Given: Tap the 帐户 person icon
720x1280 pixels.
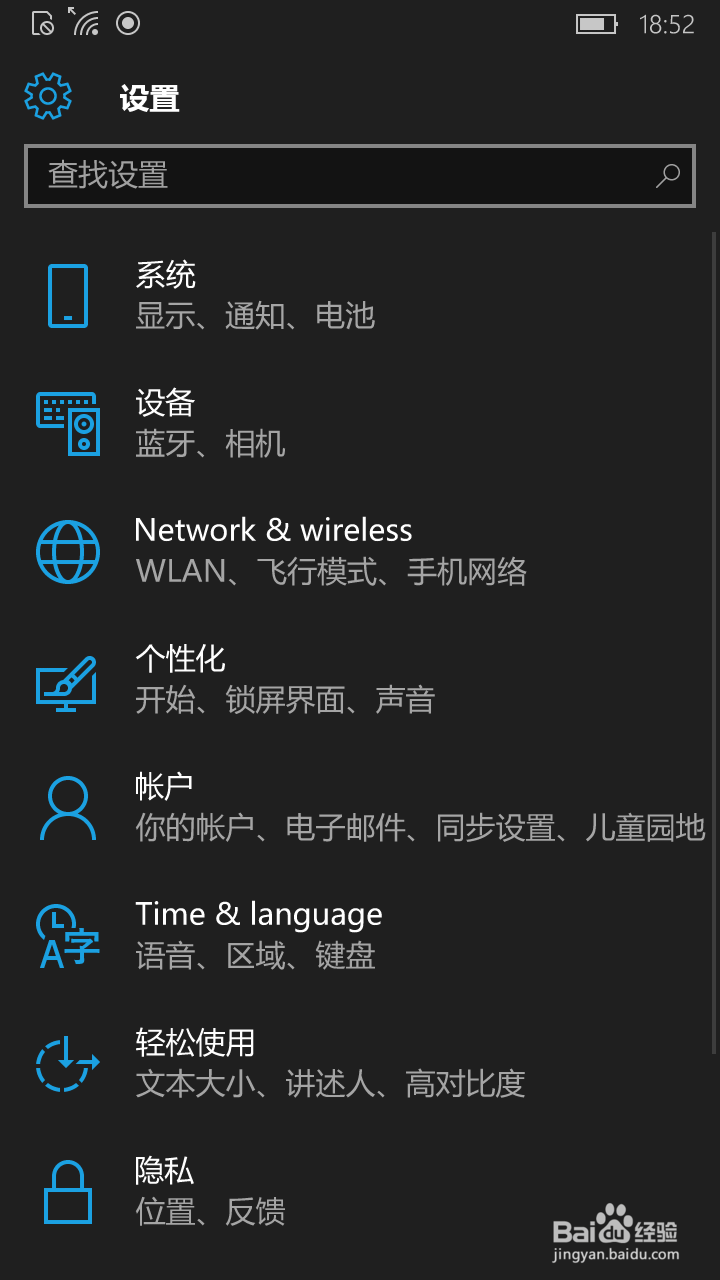Looking at the screenshot, I should tap(67, 807).
